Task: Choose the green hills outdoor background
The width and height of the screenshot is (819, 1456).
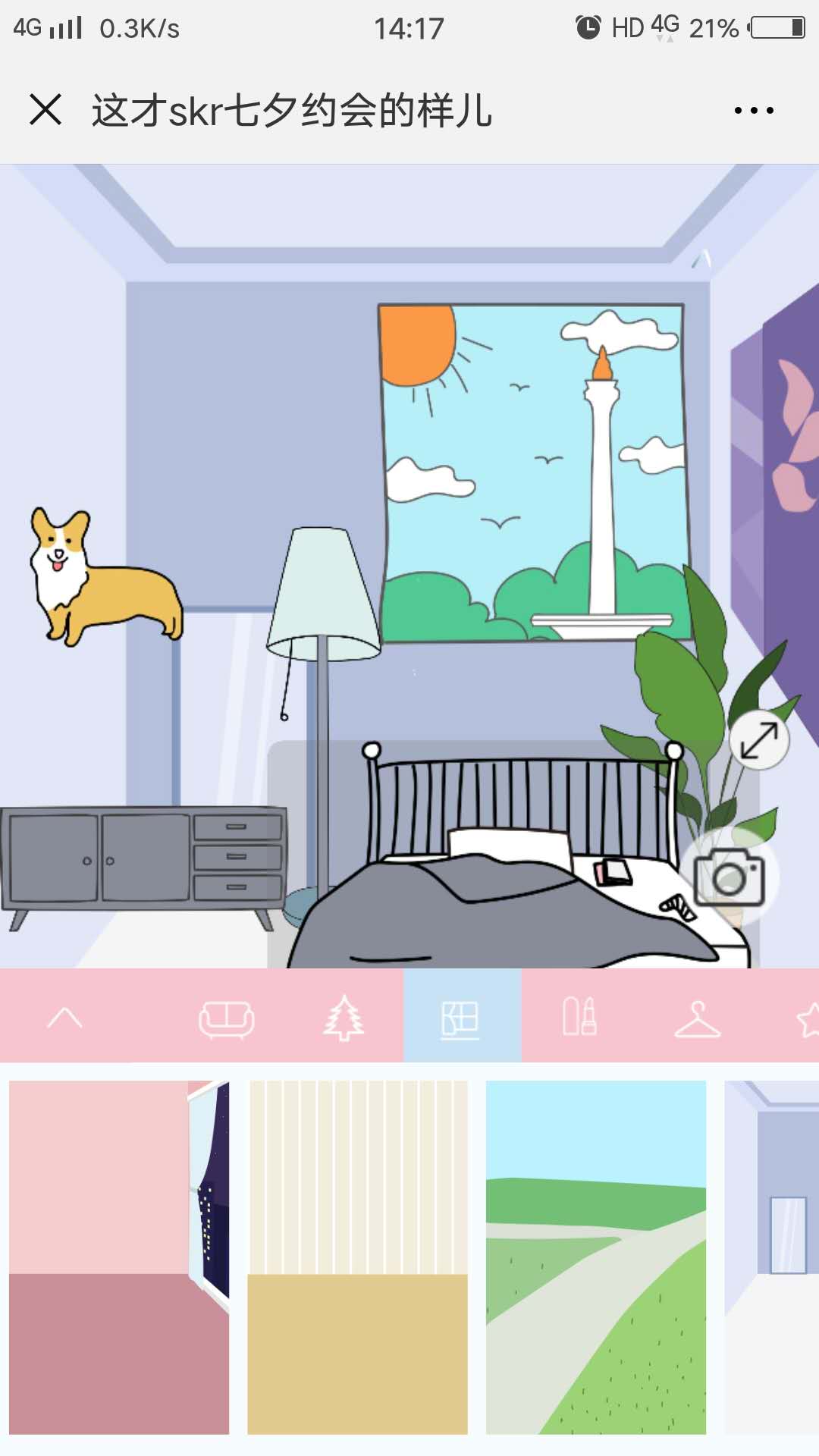Action: [x=596, y=1257]
